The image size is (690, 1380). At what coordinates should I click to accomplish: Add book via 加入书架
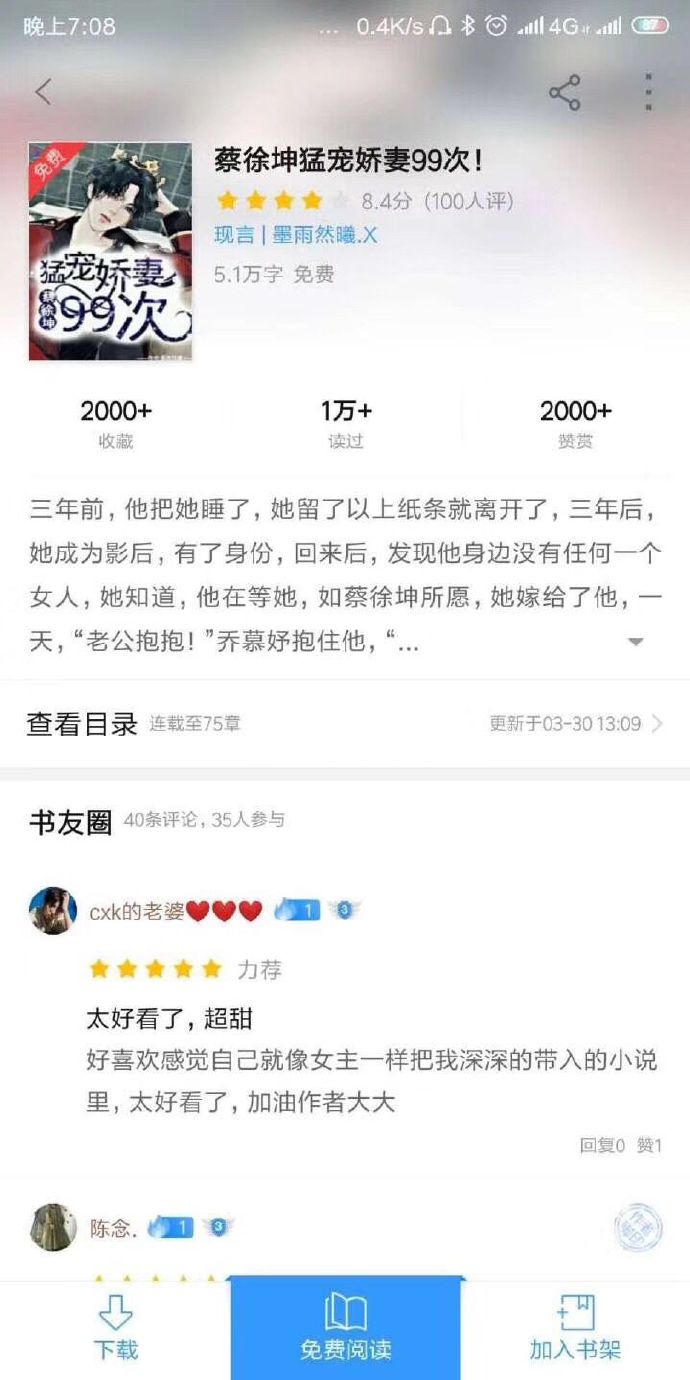575,1328
